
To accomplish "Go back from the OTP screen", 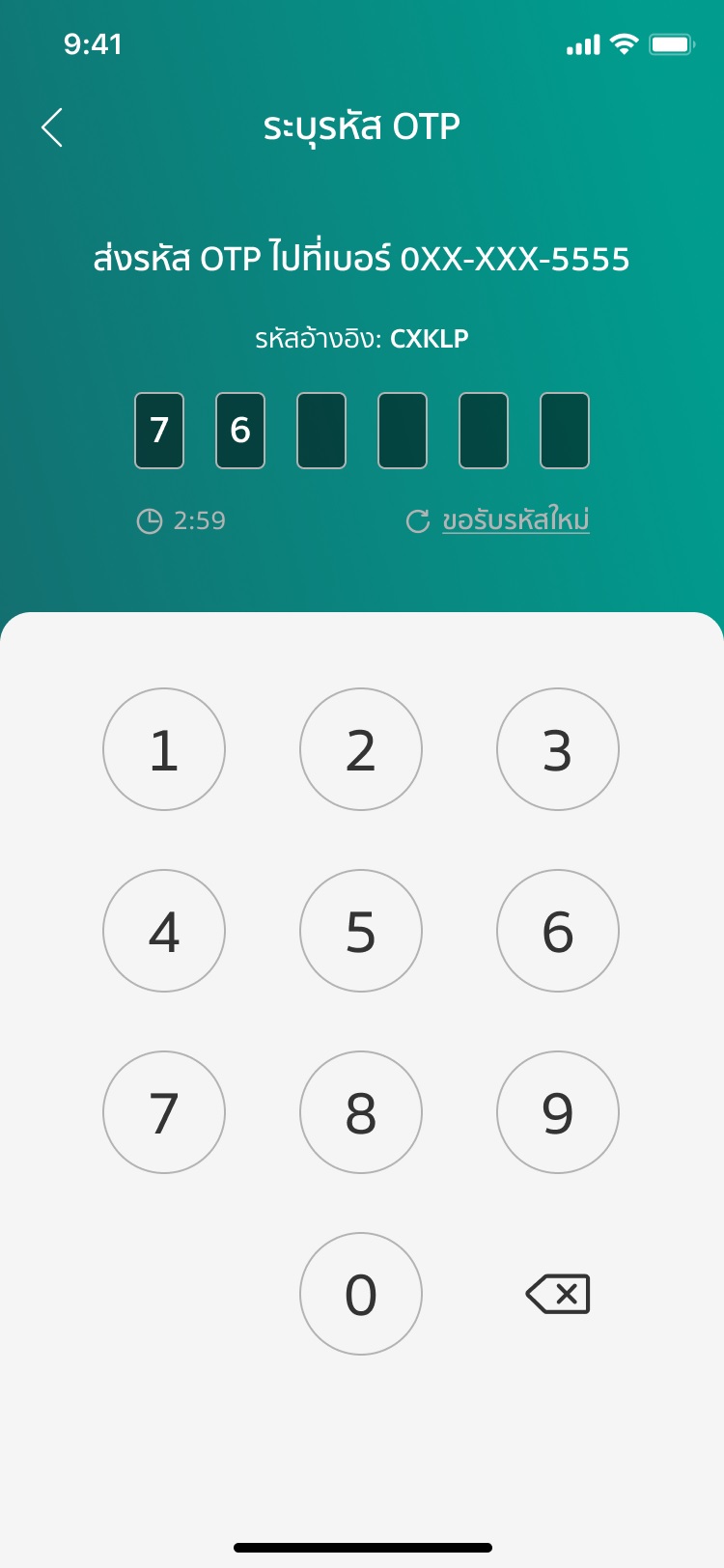I will 52,127.
